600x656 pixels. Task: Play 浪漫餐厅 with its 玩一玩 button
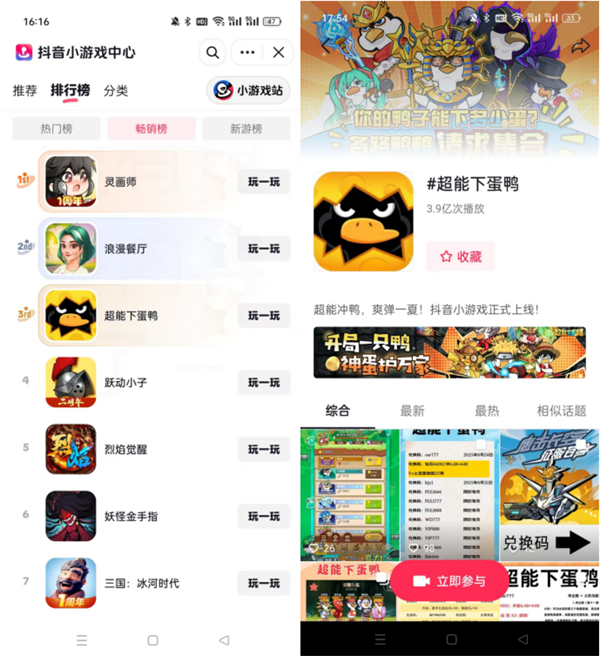tap(264, 249)
